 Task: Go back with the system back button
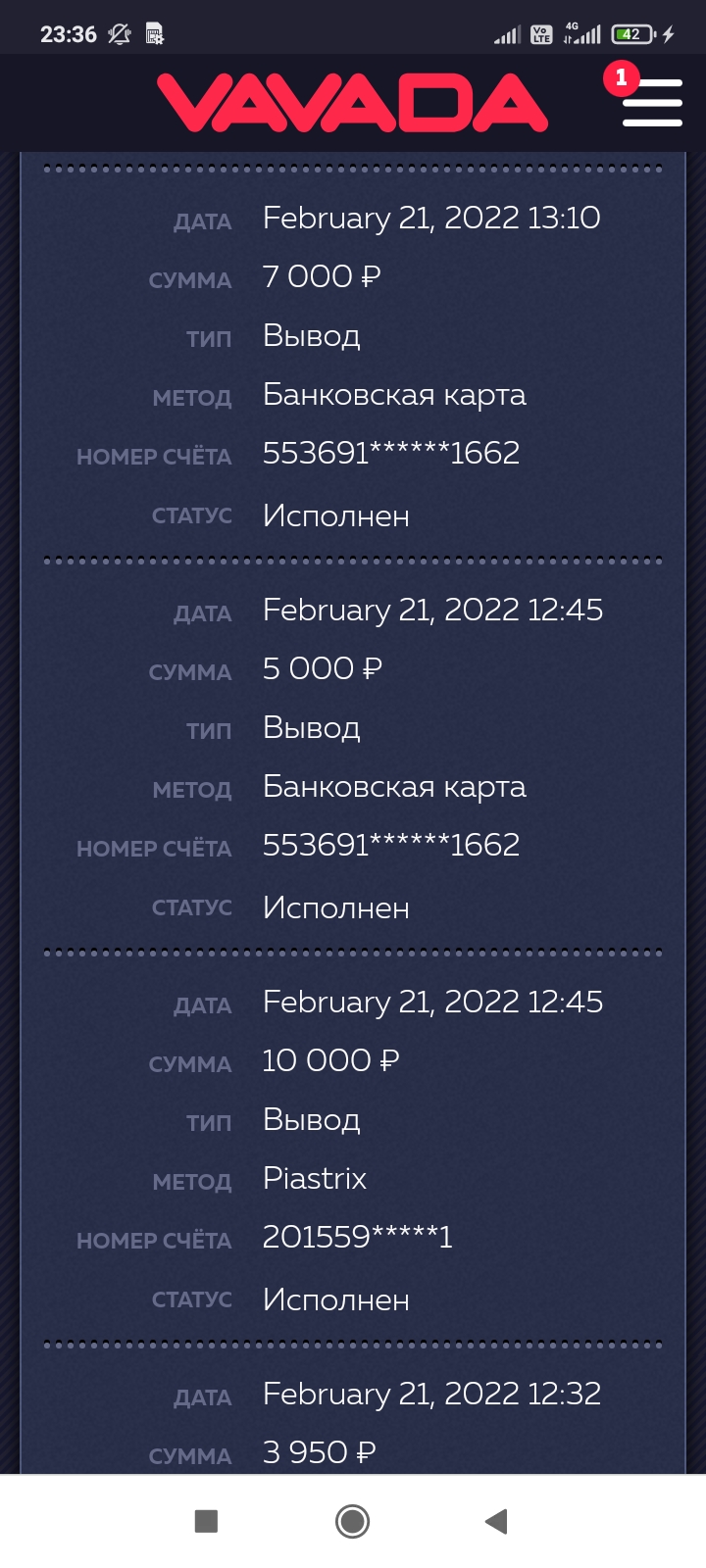click(496, 1521)
